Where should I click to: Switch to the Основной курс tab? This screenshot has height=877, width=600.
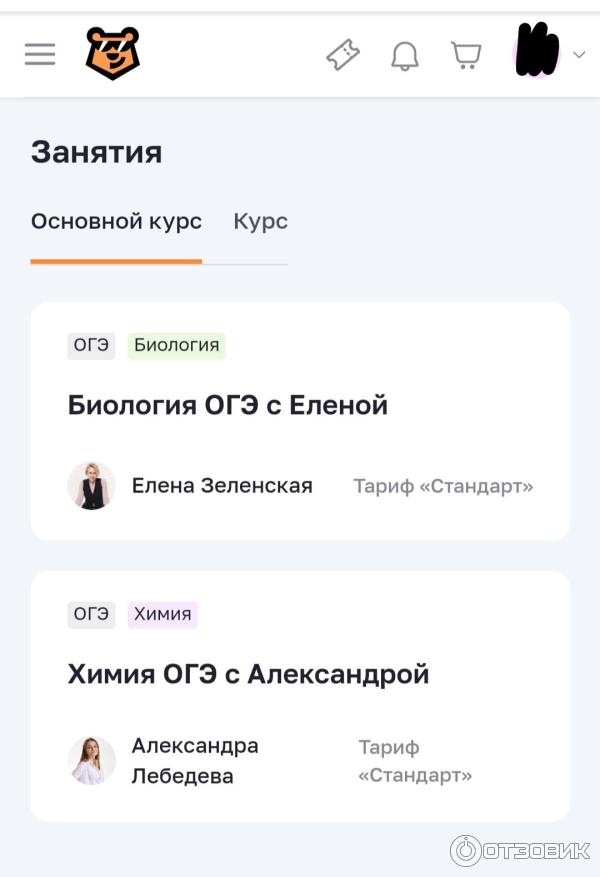click(116, 222)
